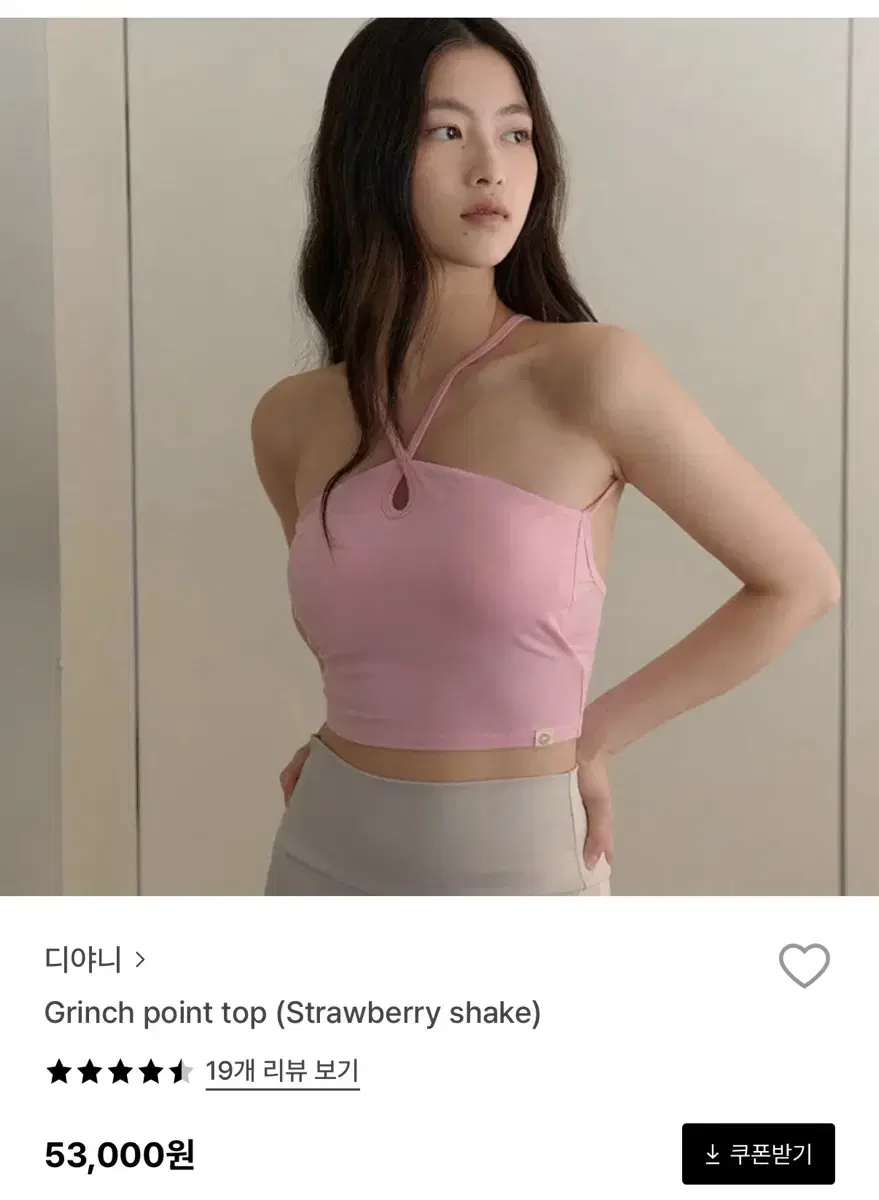This screenshot has height=1200, width=879.
Task: Open the 디야니 seller page
Action: tap(80, 961)
